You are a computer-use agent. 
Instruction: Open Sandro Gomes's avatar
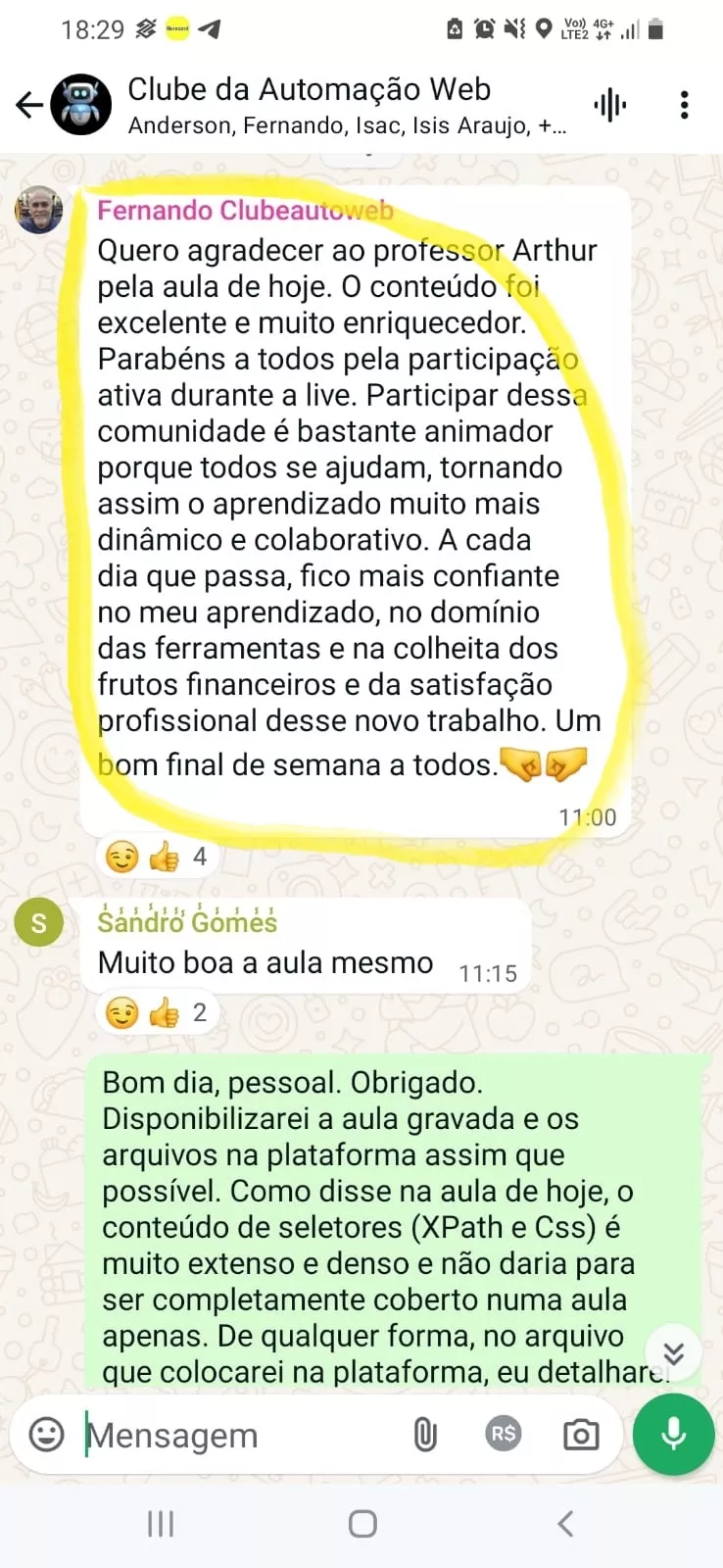39,922
